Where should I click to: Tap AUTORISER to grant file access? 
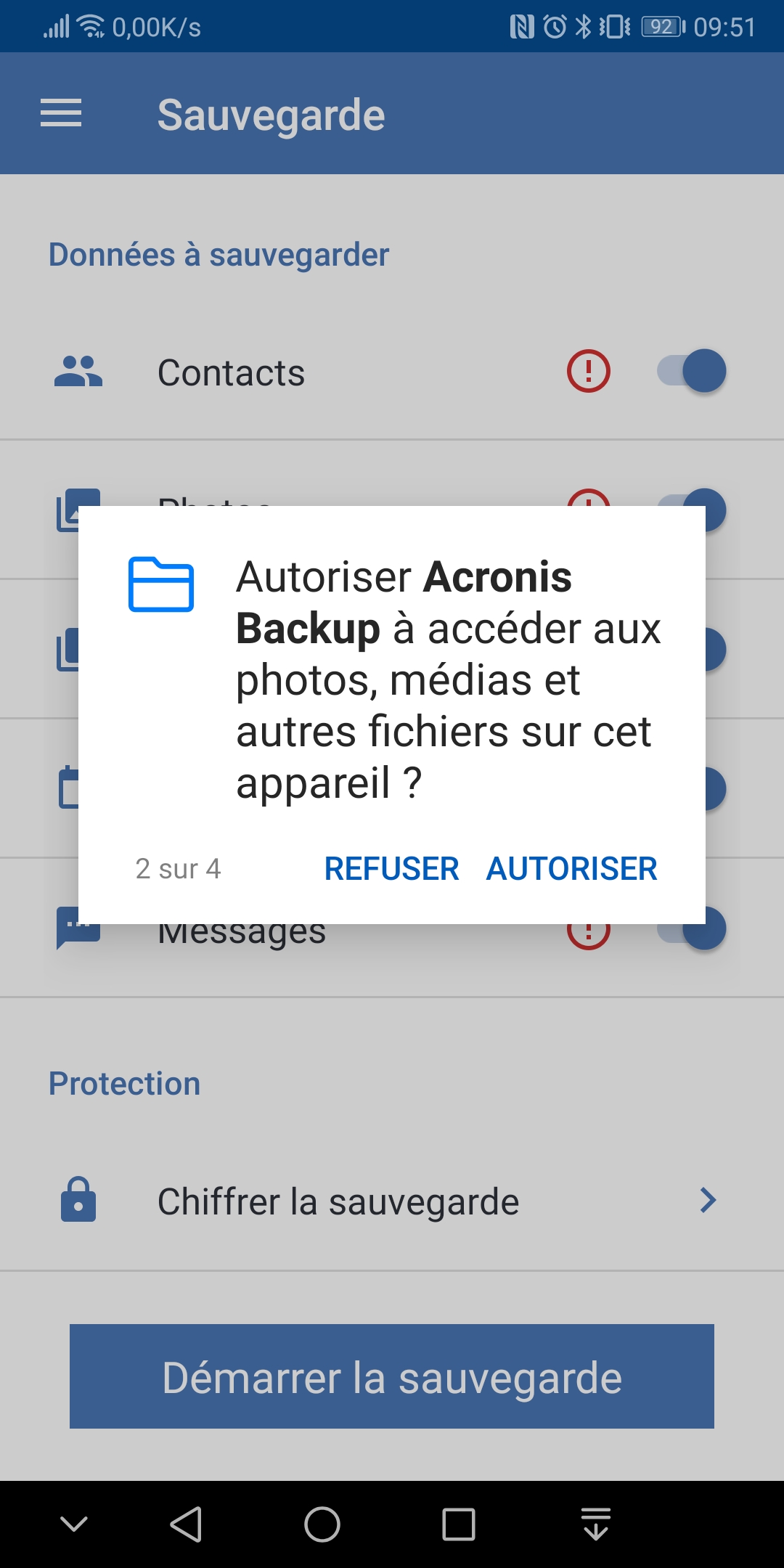pyautogui.click(x=571, y=869)
